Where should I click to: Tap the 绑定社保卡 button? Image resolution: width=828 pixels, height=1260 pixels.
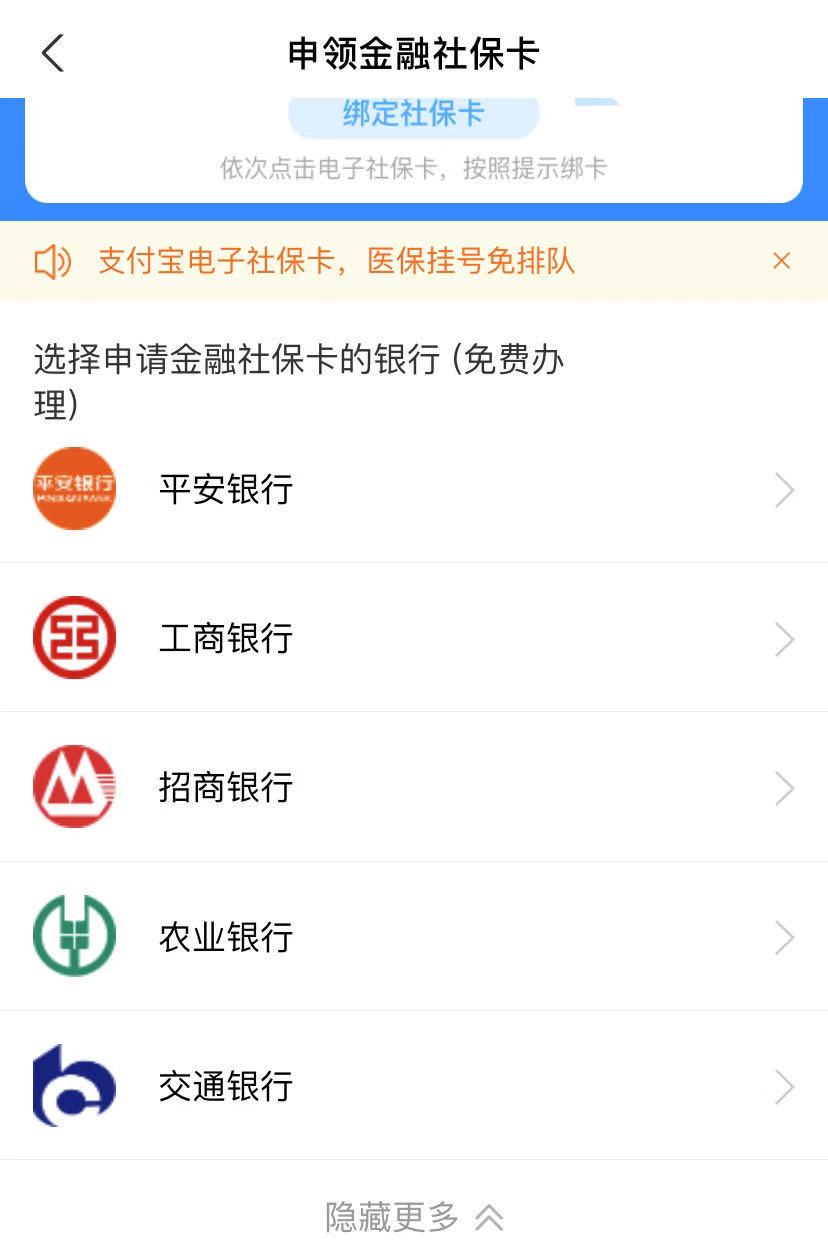pyautogui.click(x=414, y=113)
